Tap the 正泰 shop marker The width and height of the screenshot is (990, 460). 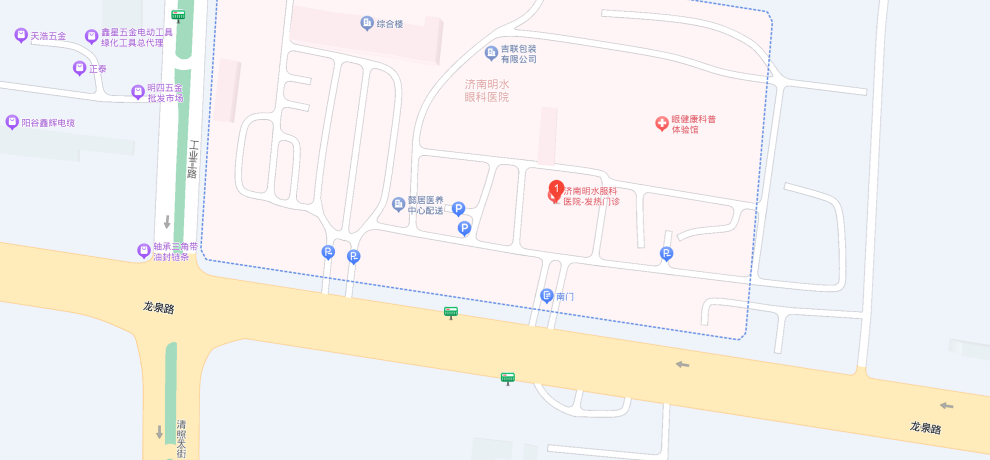click(79, 68)
